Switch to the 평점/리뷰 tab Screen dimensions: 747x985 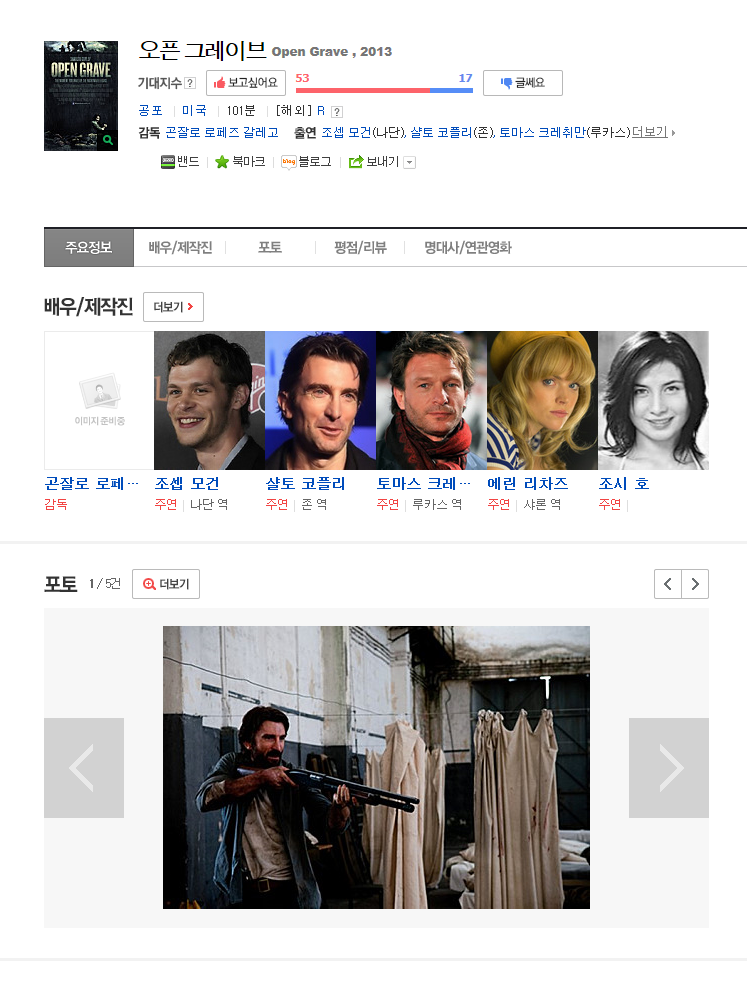(x=360, y=248)
